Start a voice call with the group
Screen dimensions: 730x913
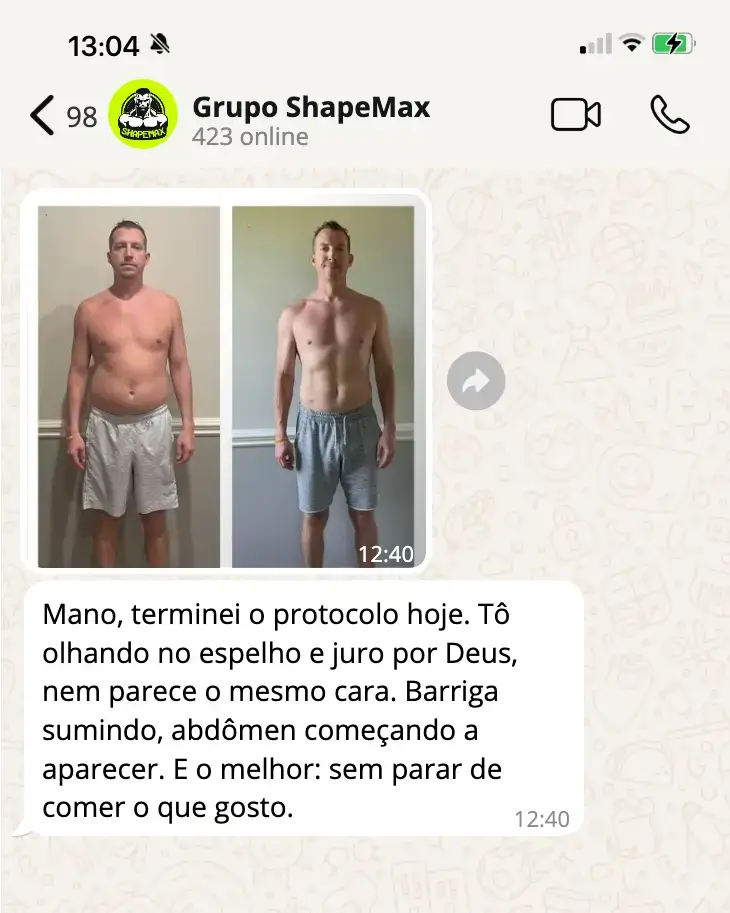669,115
